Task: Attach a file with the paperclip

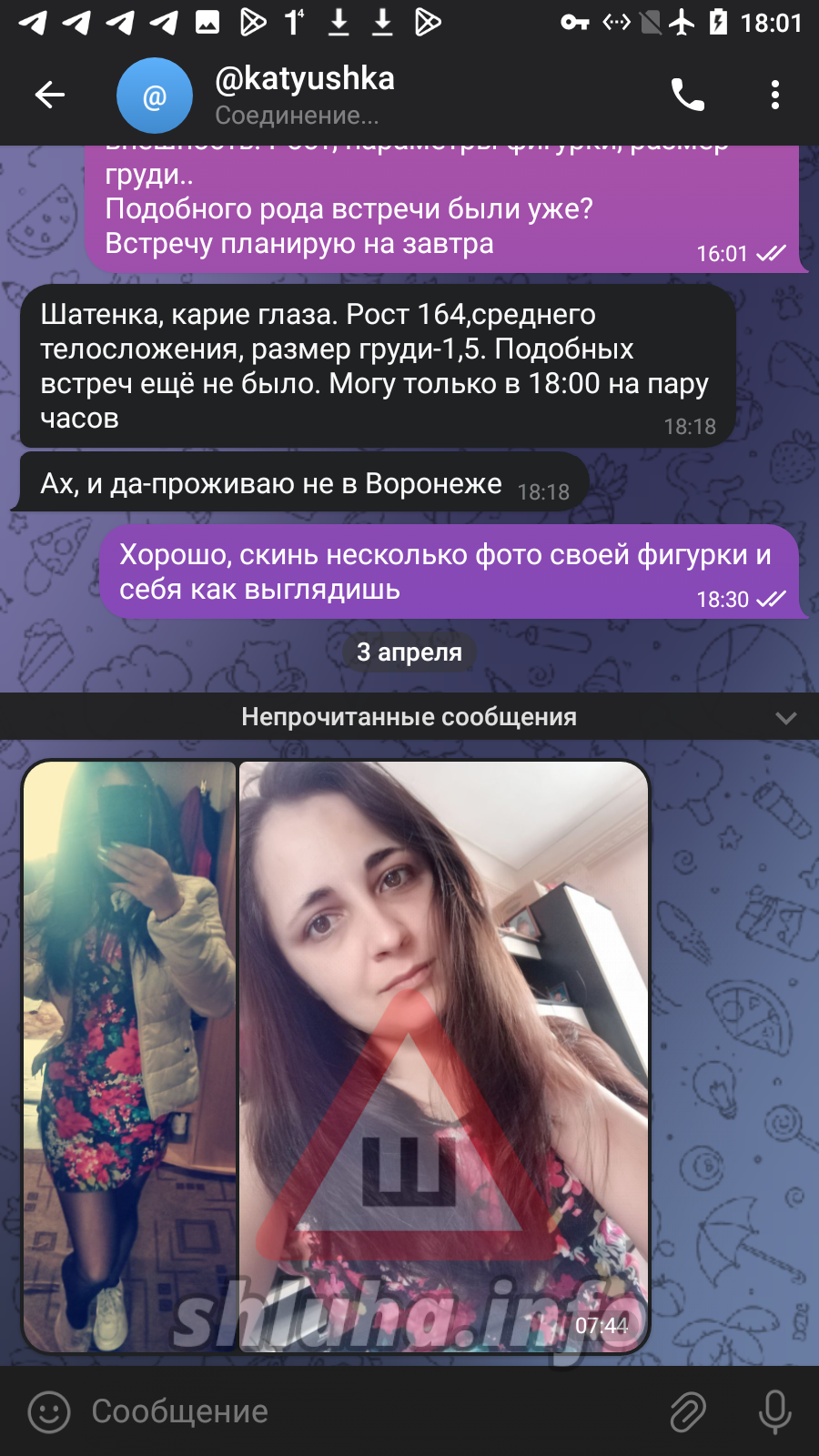Action: [x=688, y=1411]
